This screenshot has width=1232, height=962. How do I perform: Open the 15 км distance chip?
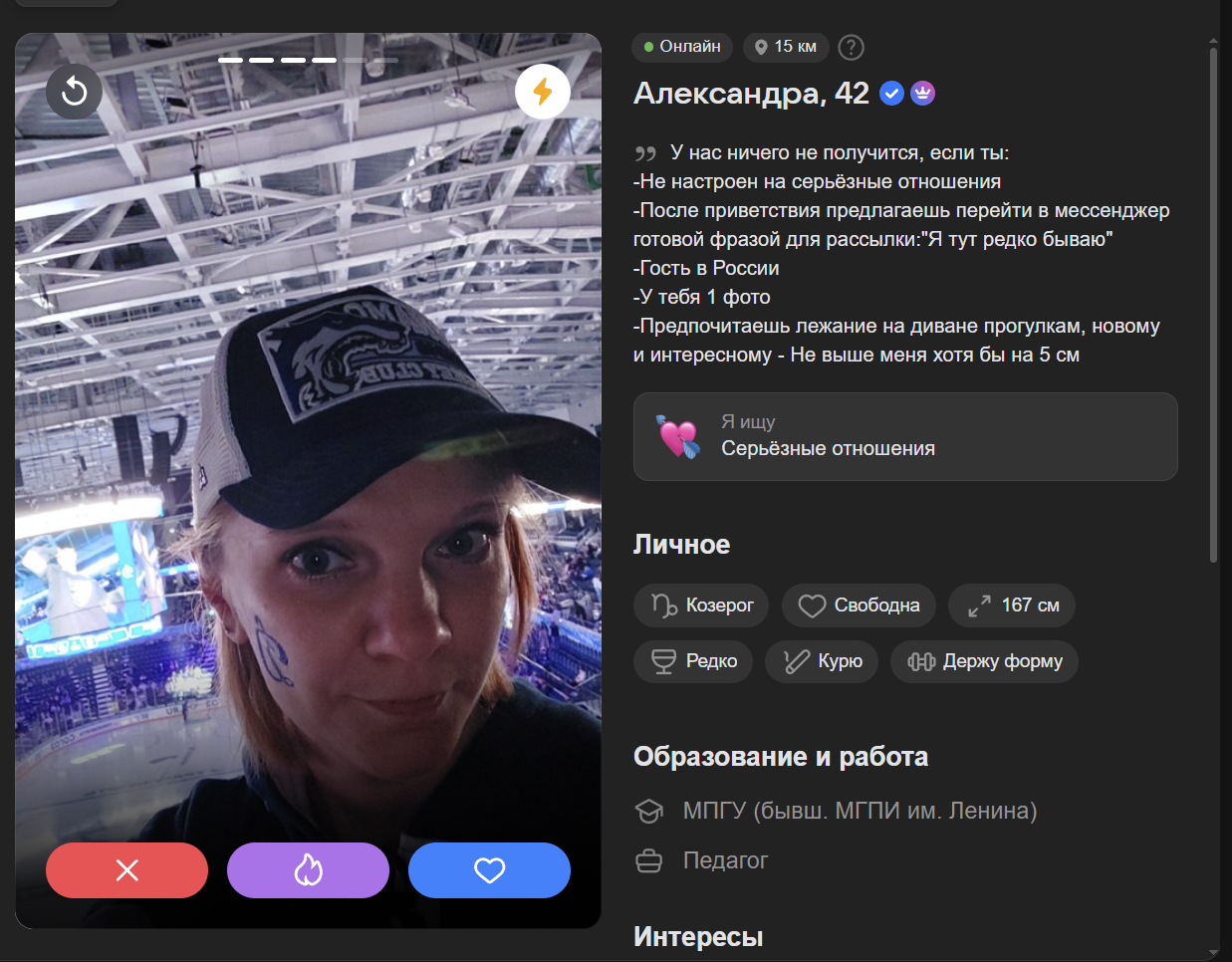click(786, 47)
